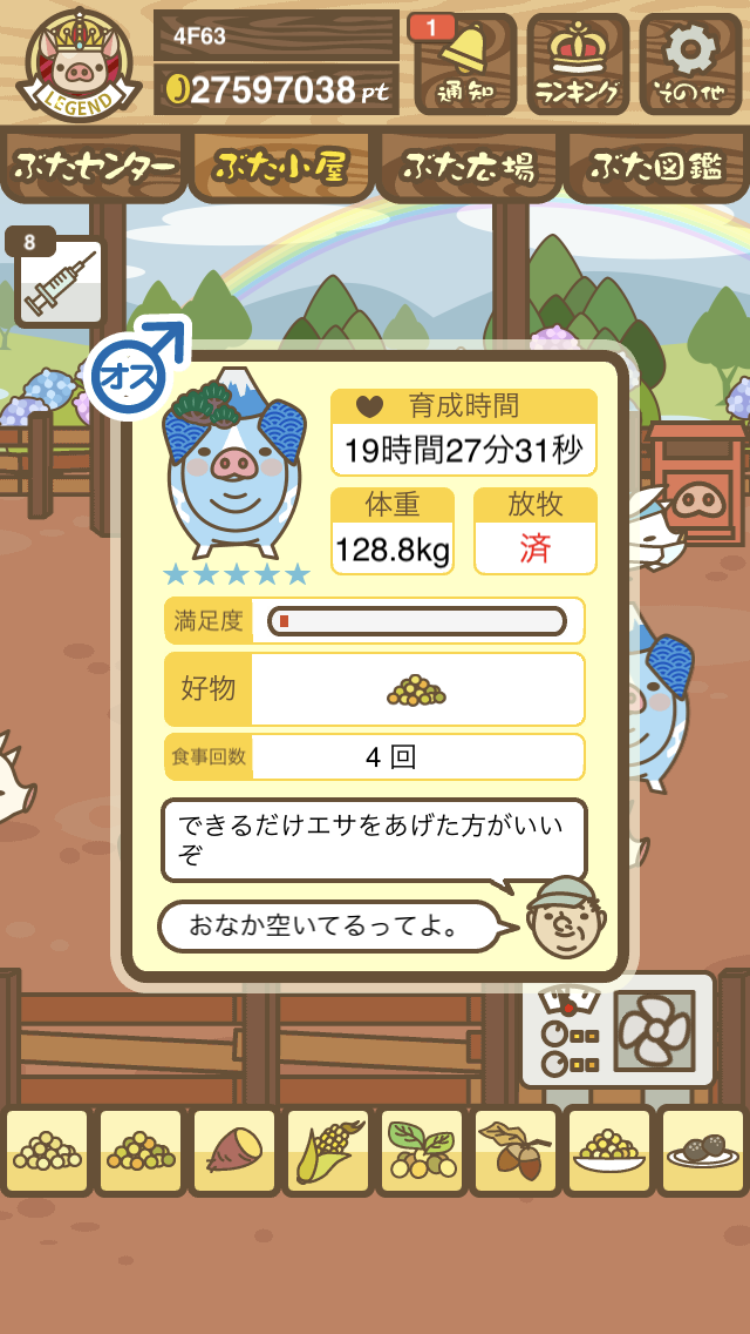
Task: Go to the ぶた広場 tab
Action: click(x=469, y=166)
